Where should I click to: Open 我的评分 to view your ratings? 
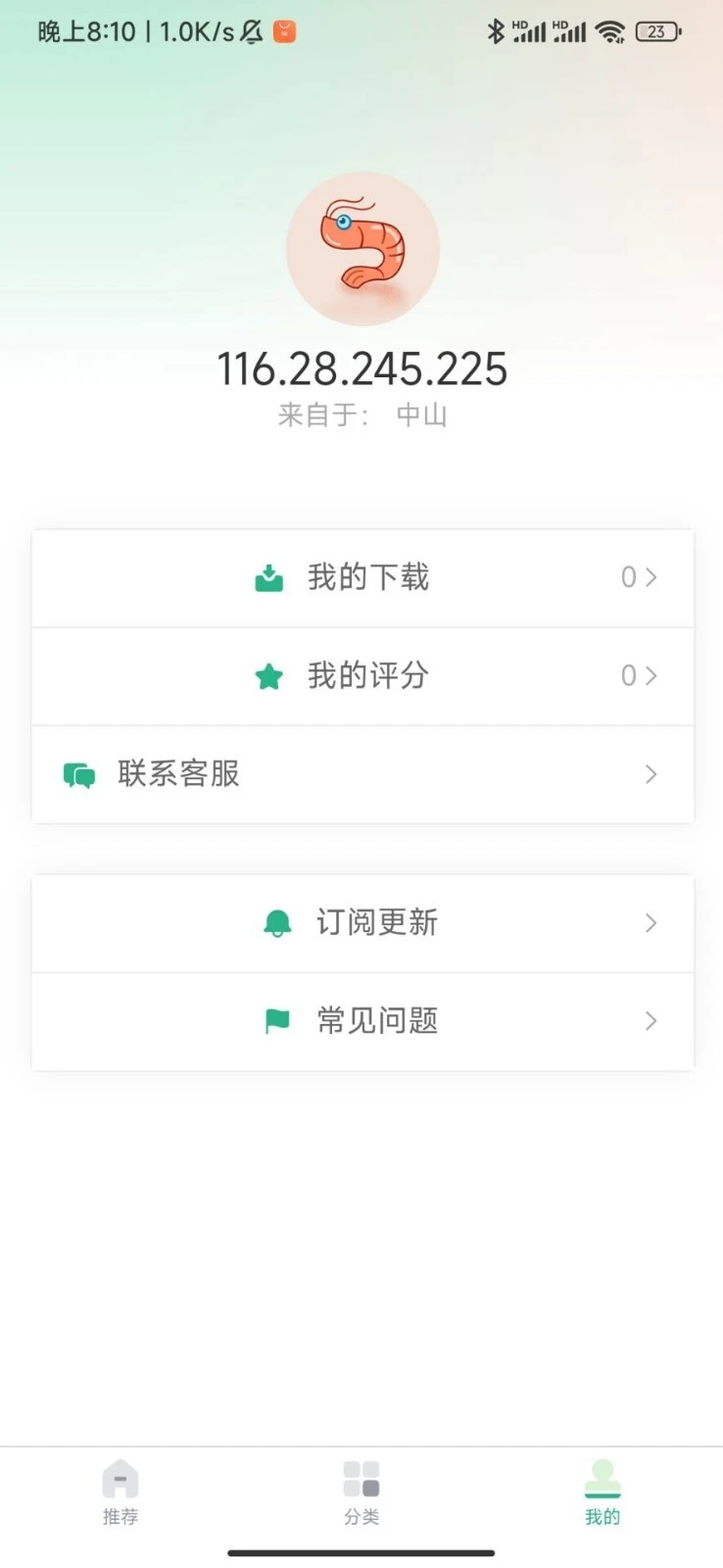pos(367,675)
